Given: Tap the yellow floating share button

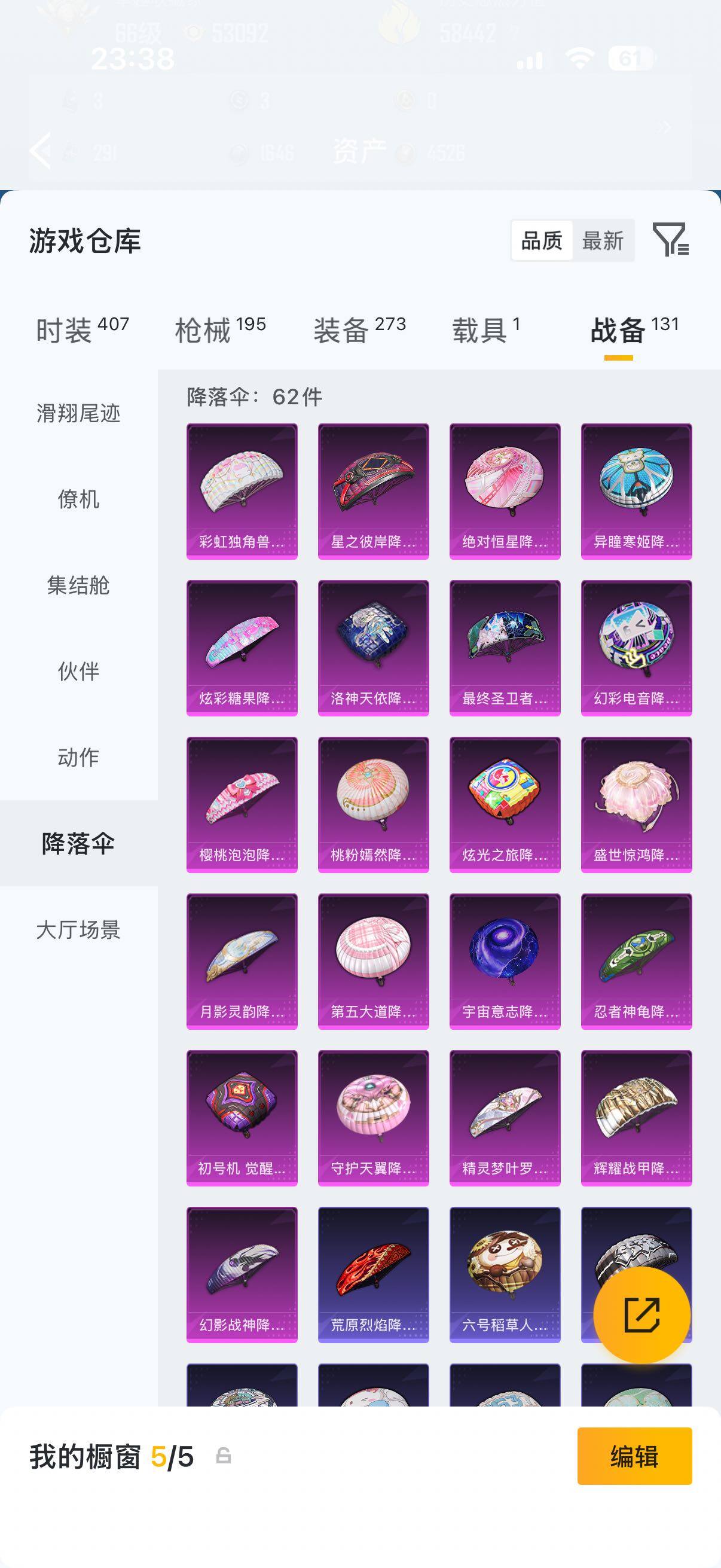Looking at the screenshot, I should click(641, 1315).
